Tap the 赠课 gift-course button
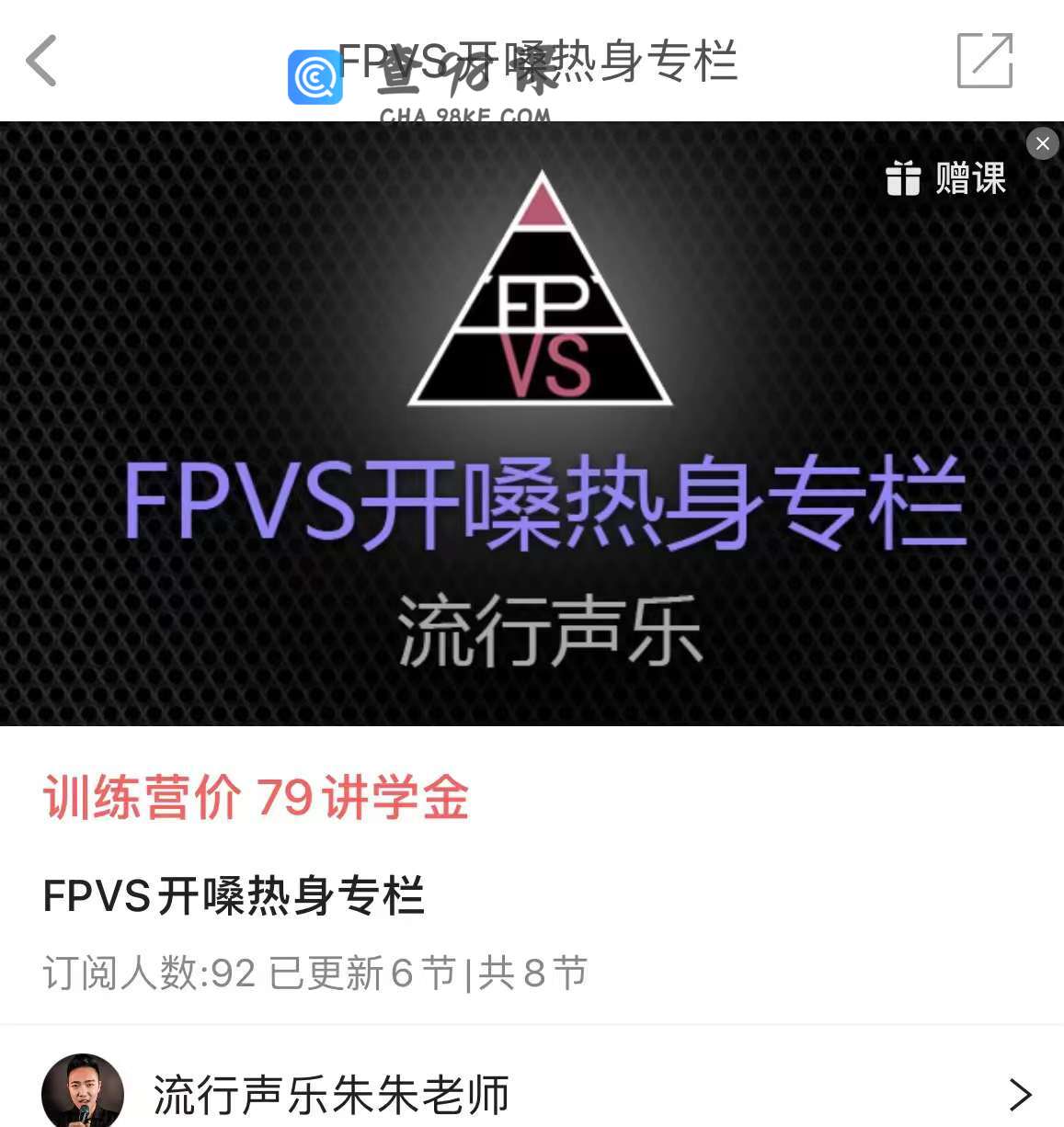This screenshot has width=1064, height=1127. tap(945, 178)
